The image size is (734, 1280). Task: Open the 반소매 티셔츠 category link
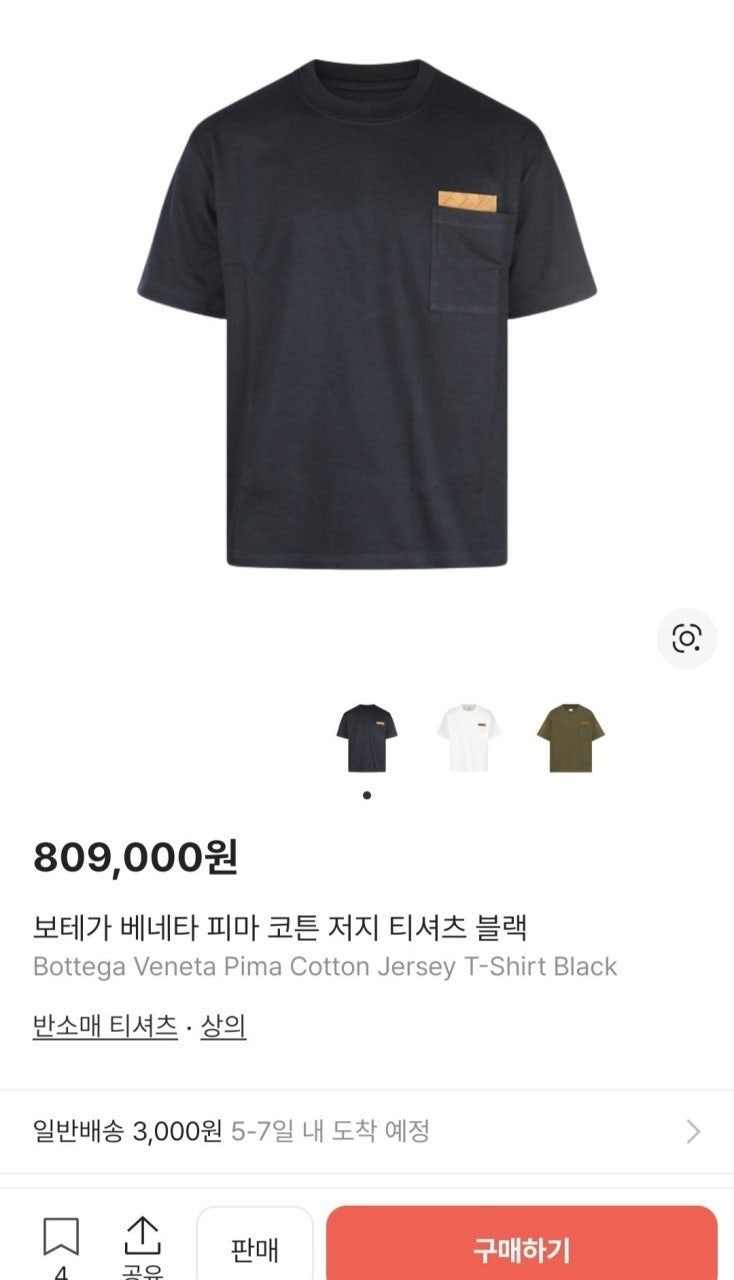coord(105,1026)
